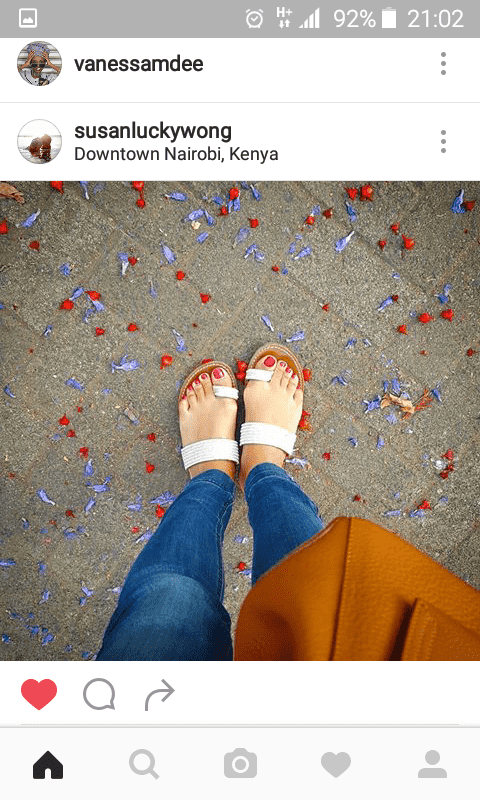Viewport: 480px width, 800px height.
Task: Open susanluckywong's sandals photo
Action: (240, 421)
